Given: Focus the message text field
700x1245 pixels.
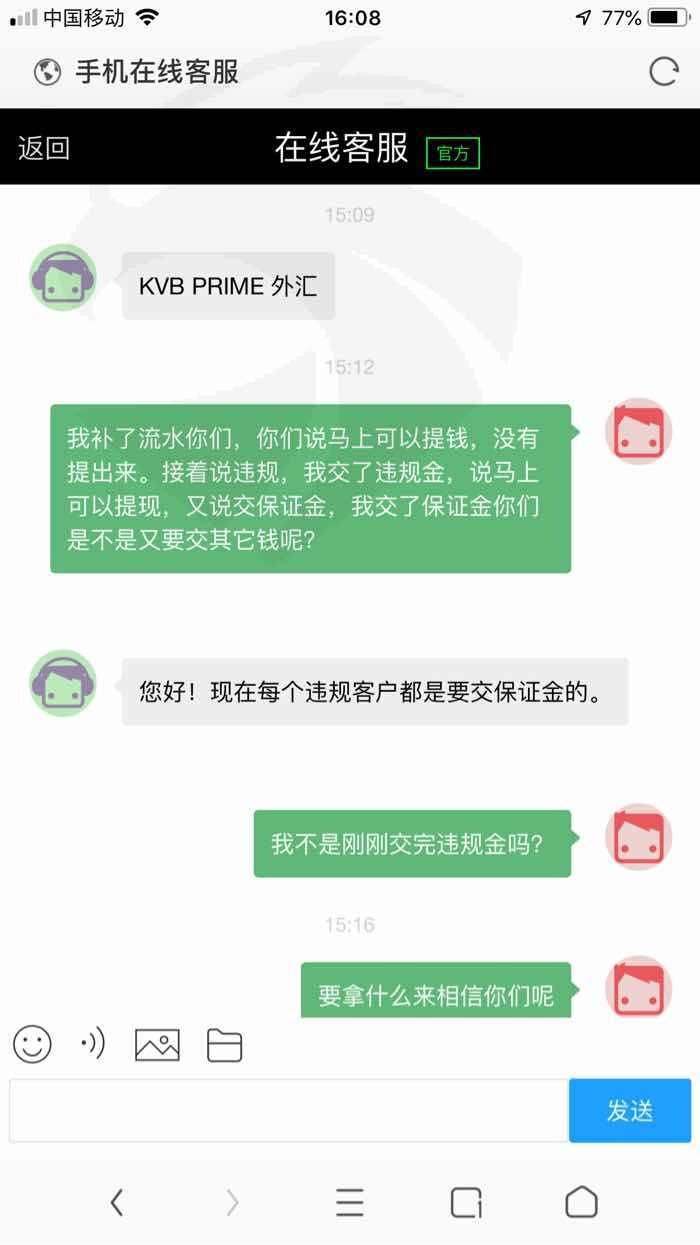Looking at the screenshot, I should pos(288,1110).
